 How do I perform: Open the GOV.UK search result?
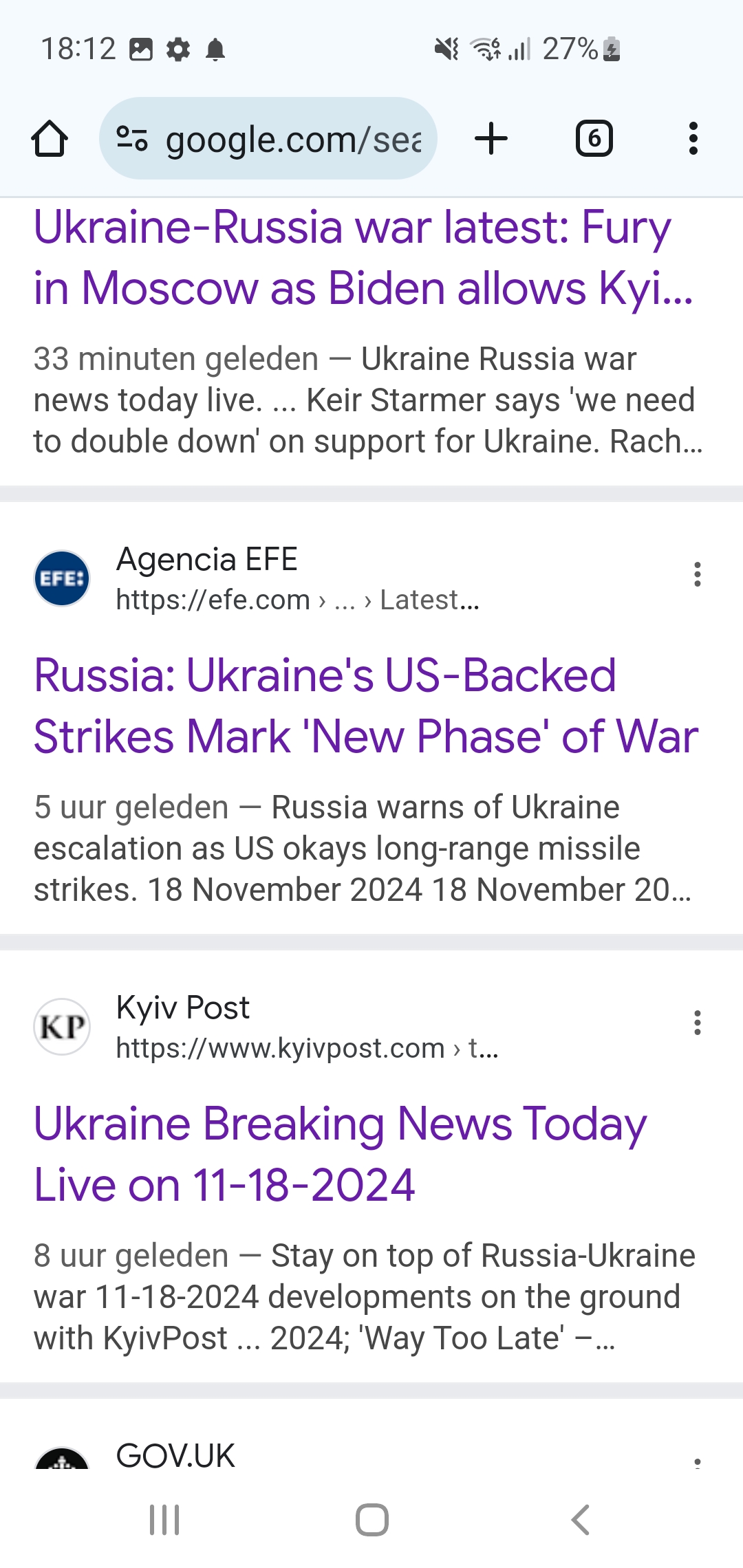[x=175, y=1455]
